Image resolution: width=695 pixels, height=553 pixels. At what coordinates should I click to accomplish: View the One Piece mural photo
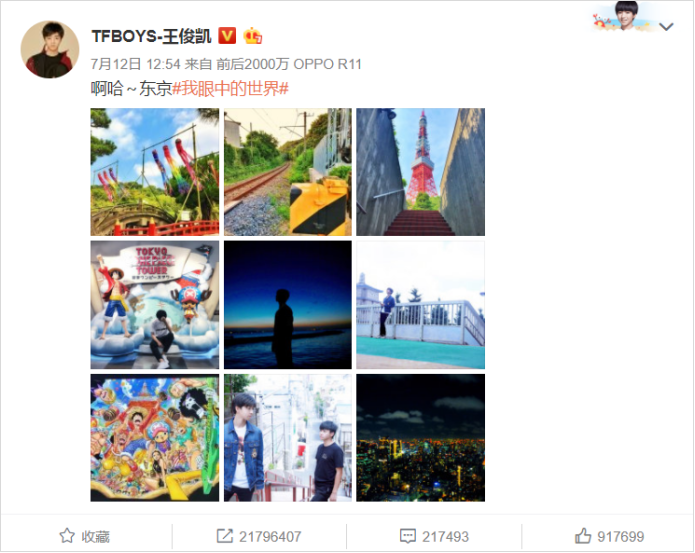pyautogui.click(x=154, y=437)
